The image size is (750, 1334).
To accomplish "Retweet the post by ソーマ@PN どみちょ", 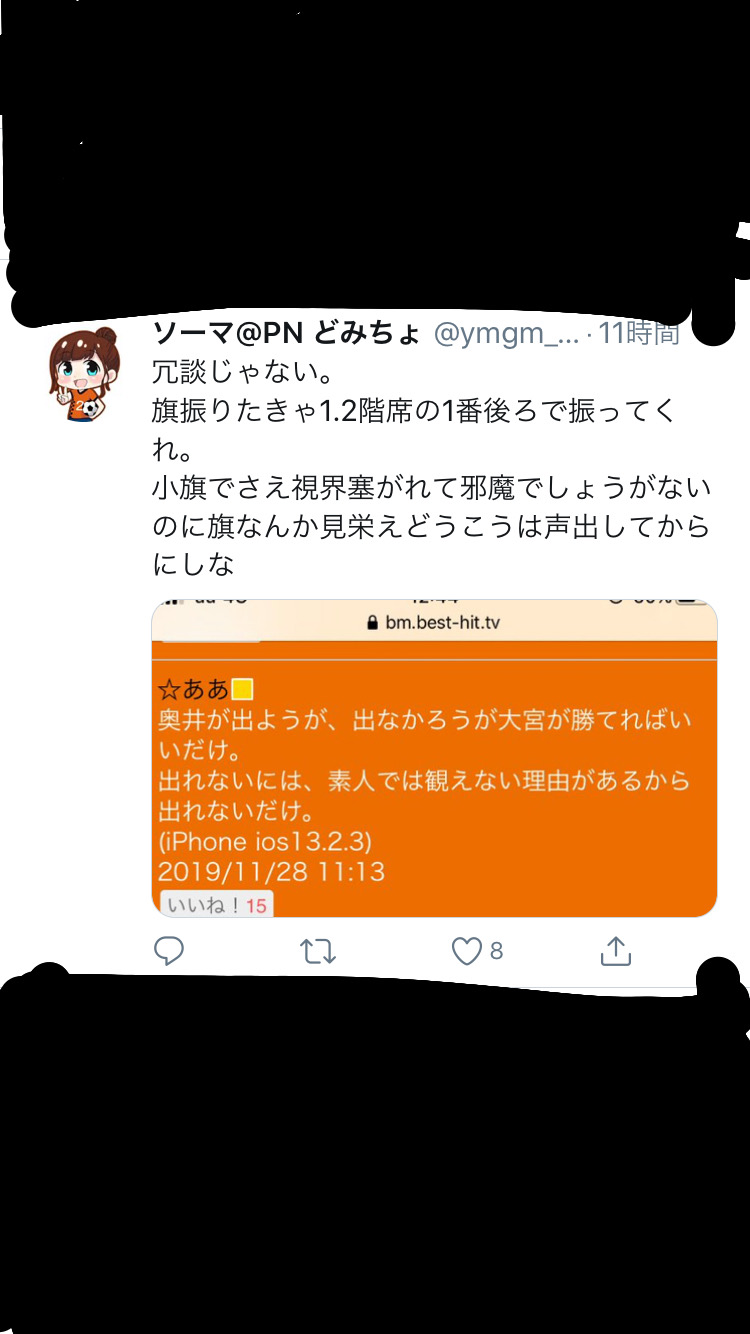I will [318, 951].
